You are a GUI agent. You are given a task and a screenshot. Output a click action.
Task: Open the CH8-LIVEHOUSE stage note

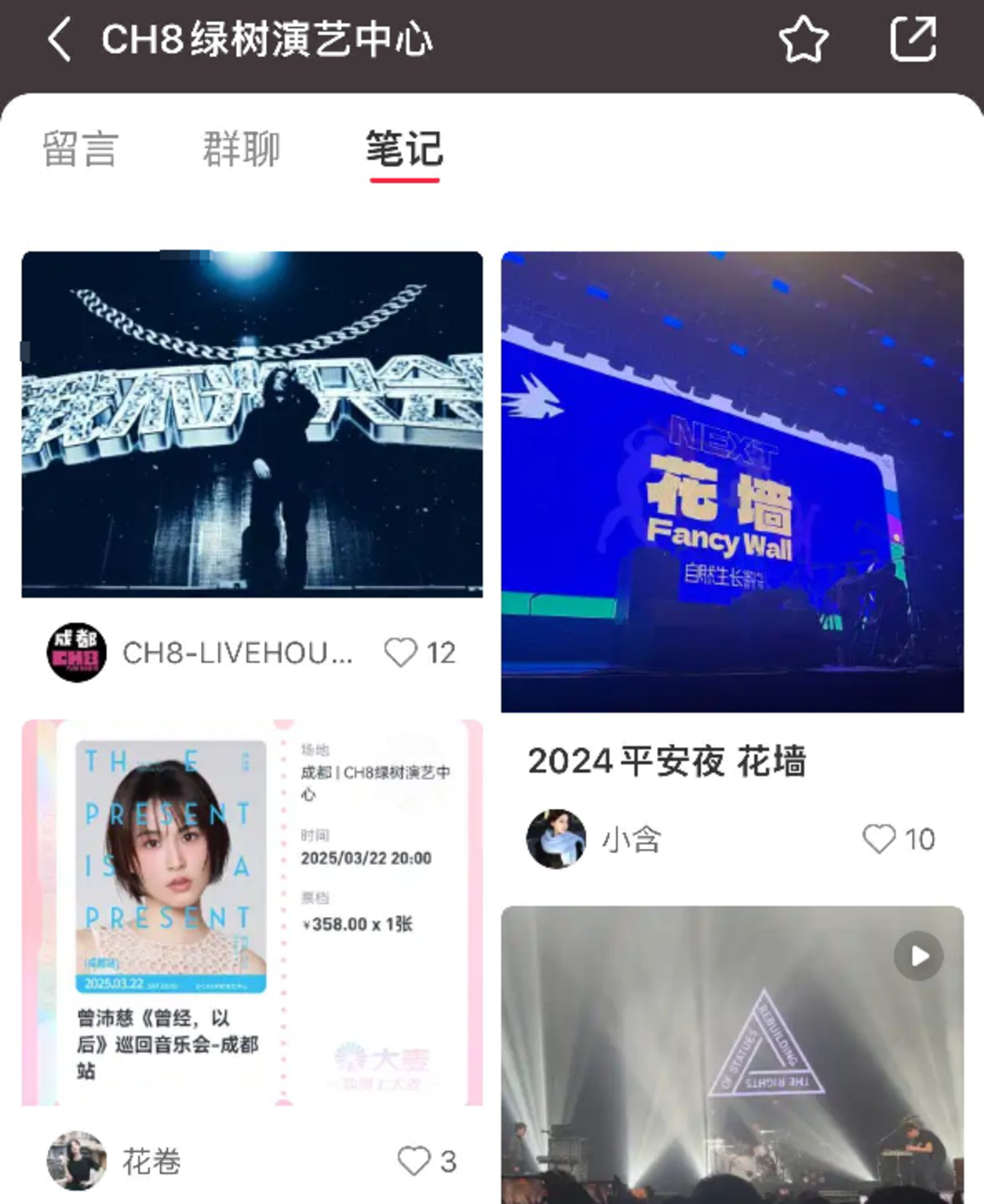pyautogui.click(x=252, y=424)
